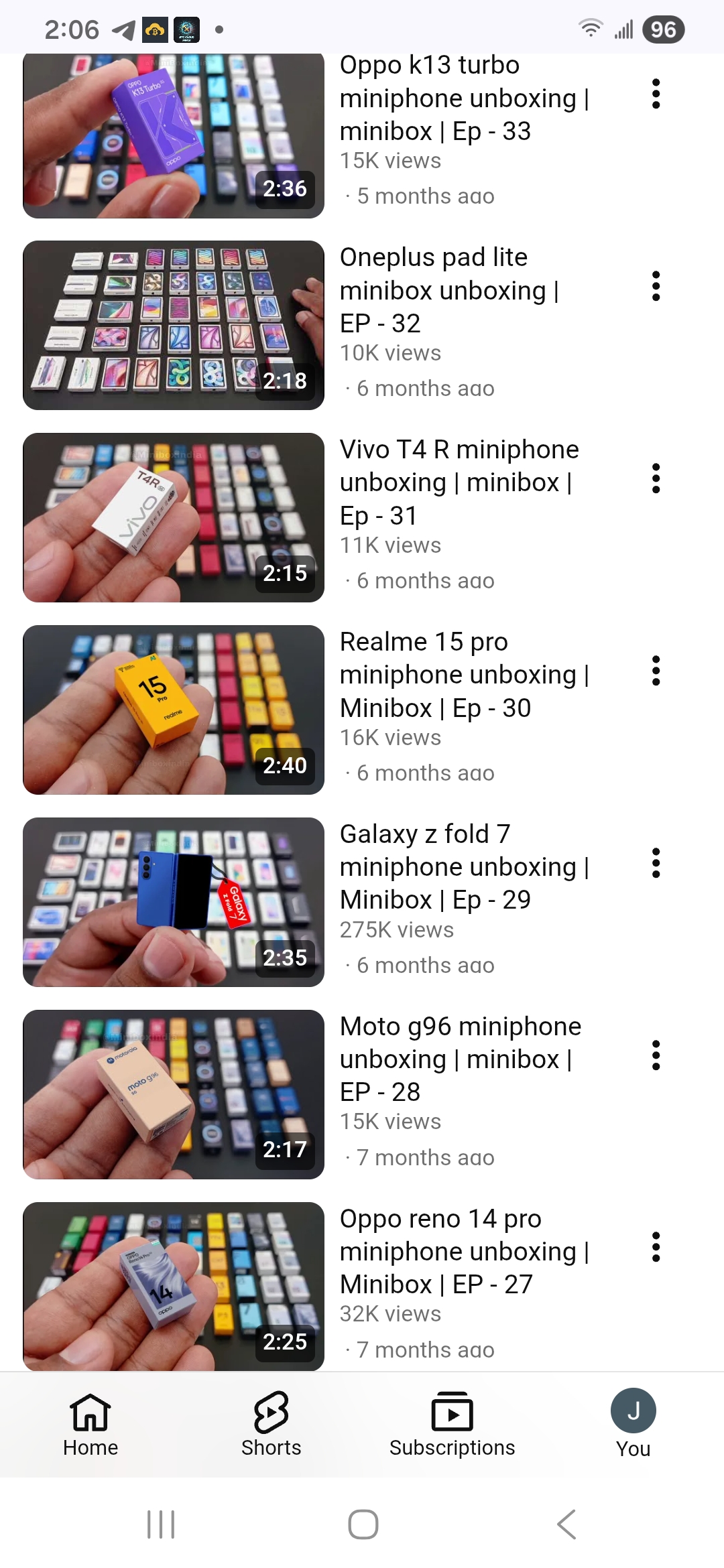Image resolution: width=724 pixels, height=1568 pixels.
Task: Play the Vivo T4 R miniphone unboxing
Action: 174,517
